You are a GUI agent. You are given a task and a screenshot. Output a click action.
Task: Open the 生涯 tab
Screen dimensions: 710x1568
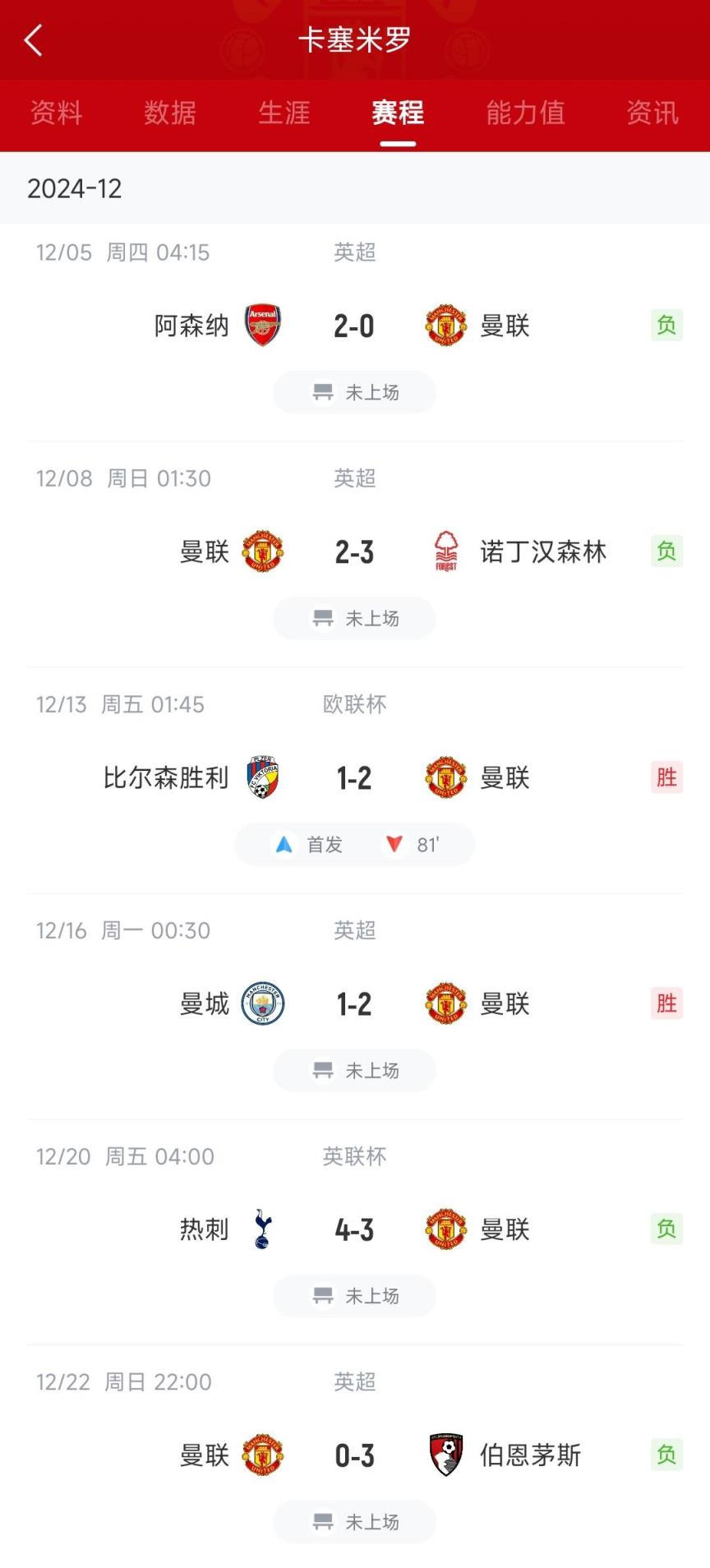284,113
